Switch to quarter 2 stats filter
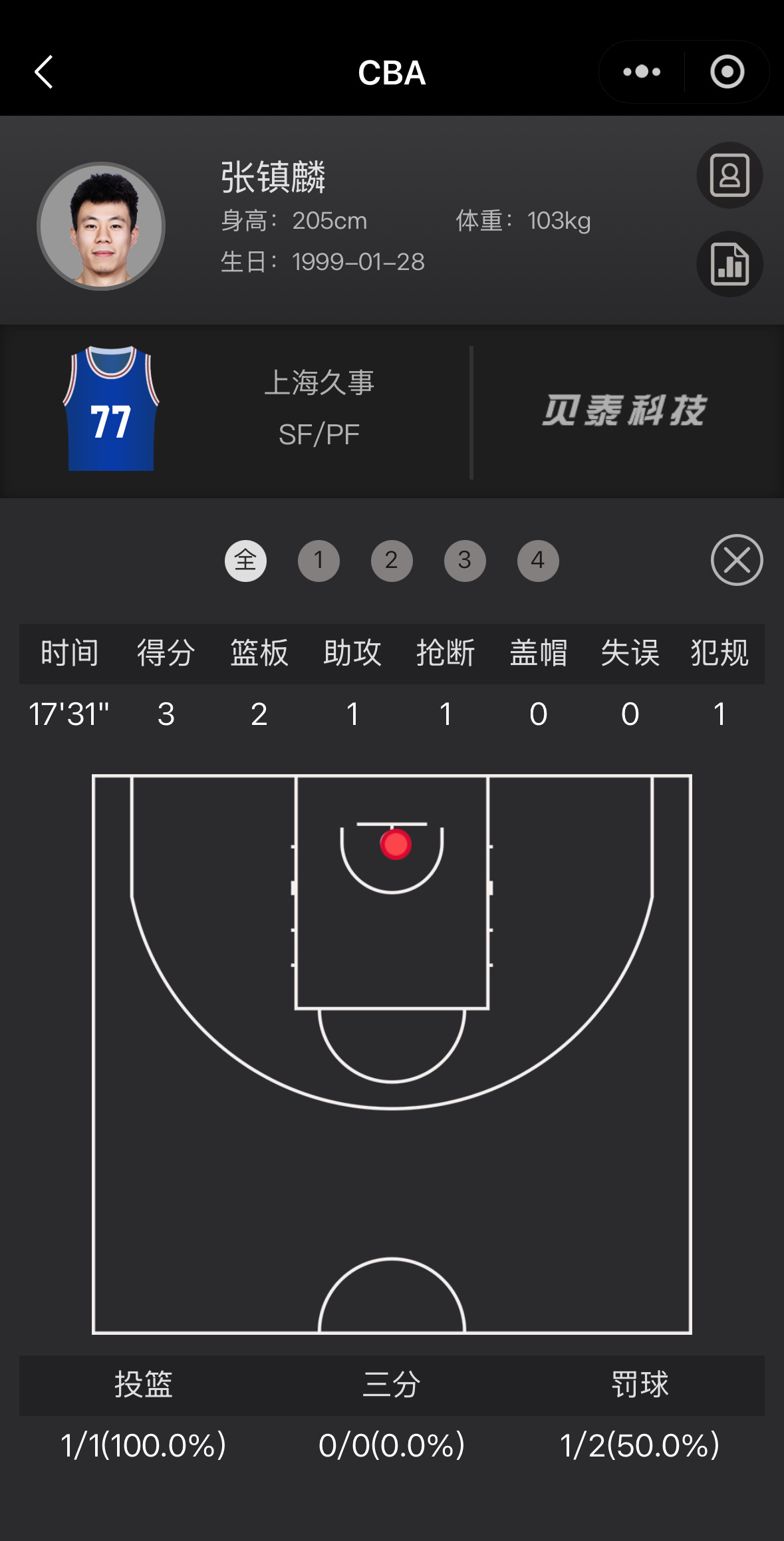This screenshot has height=1541, width=784. click(392, 561)
